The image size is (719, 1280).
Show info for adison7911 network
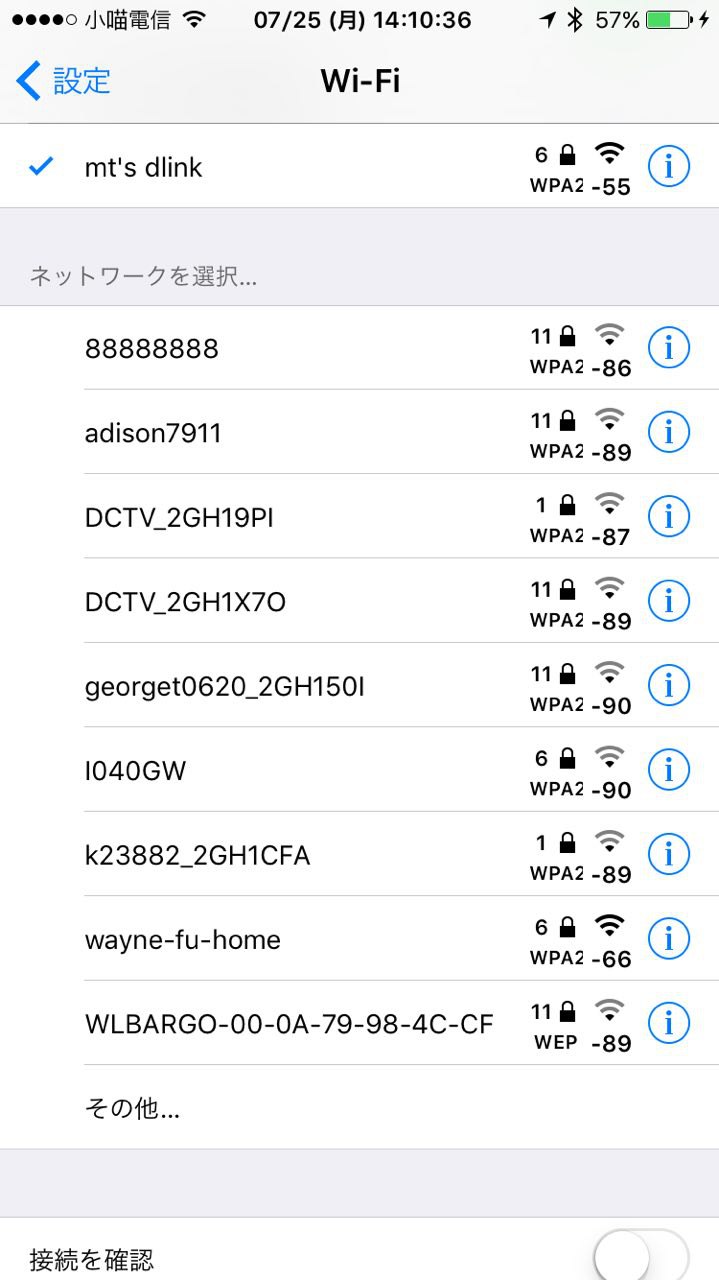668,432
